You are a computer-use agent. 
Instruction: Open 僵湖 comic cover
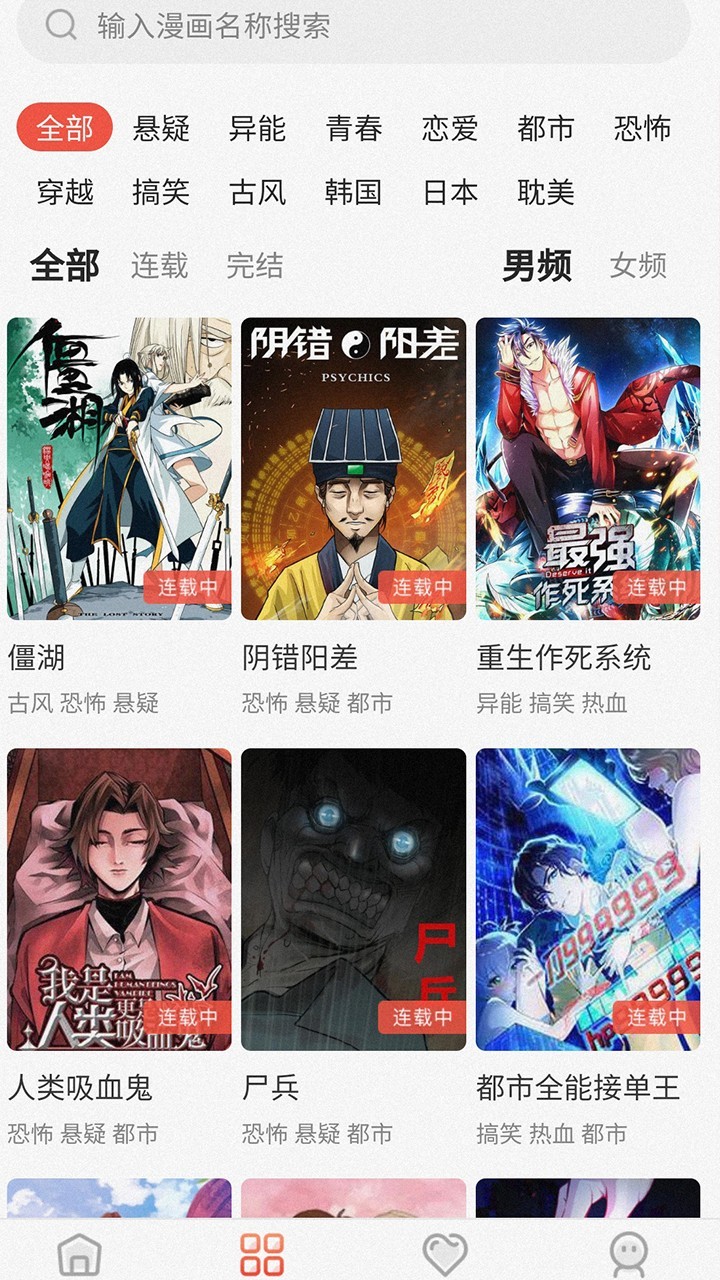pos(118,470)
